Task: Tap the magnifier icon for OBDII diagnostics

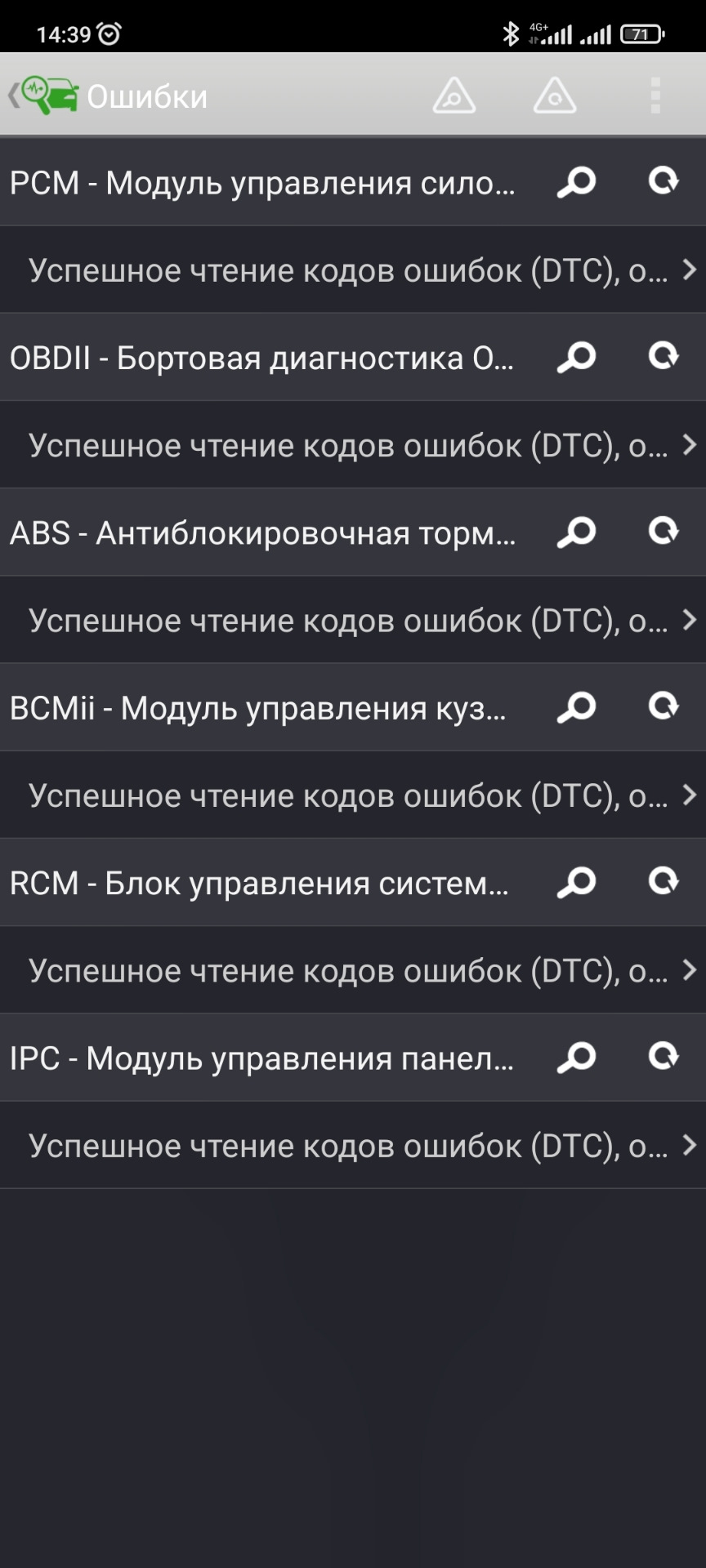Action: pyautogui.click(x=577, y=357)
